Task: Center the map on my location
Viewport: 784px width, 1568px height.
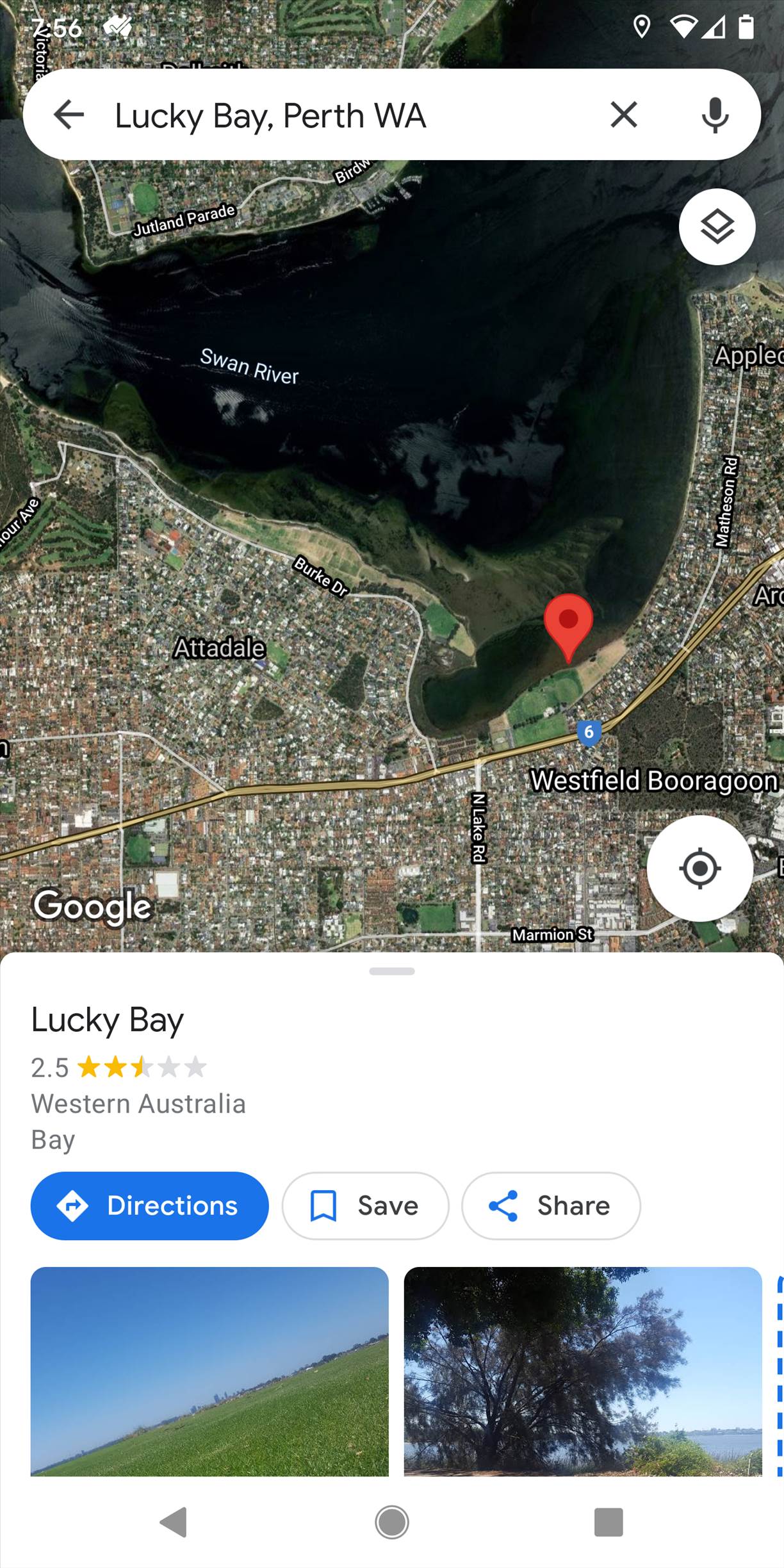Action: click(x=699, y=869)
